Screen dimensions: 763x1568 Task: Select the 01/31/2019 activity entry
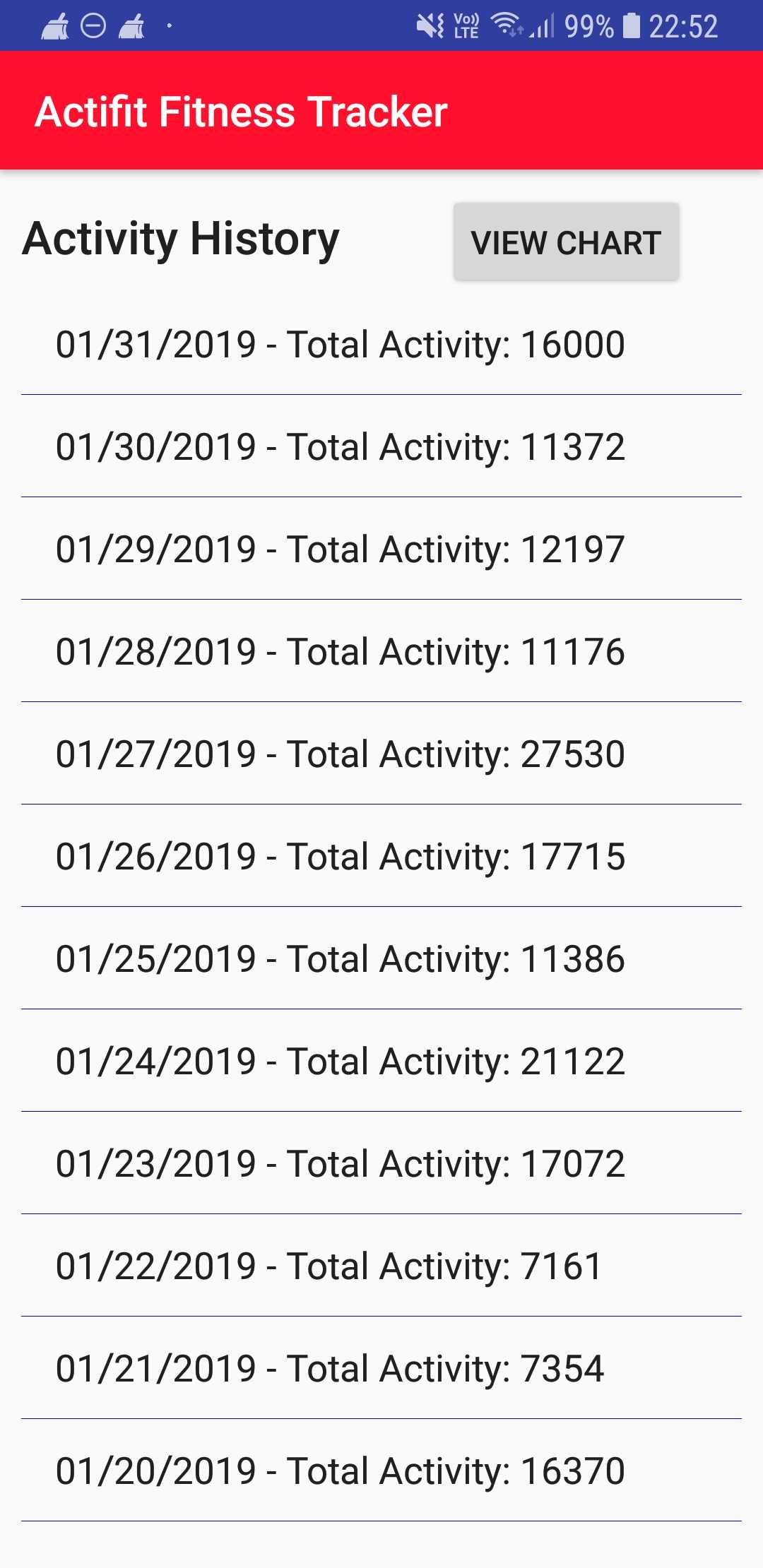click(381, 344)
